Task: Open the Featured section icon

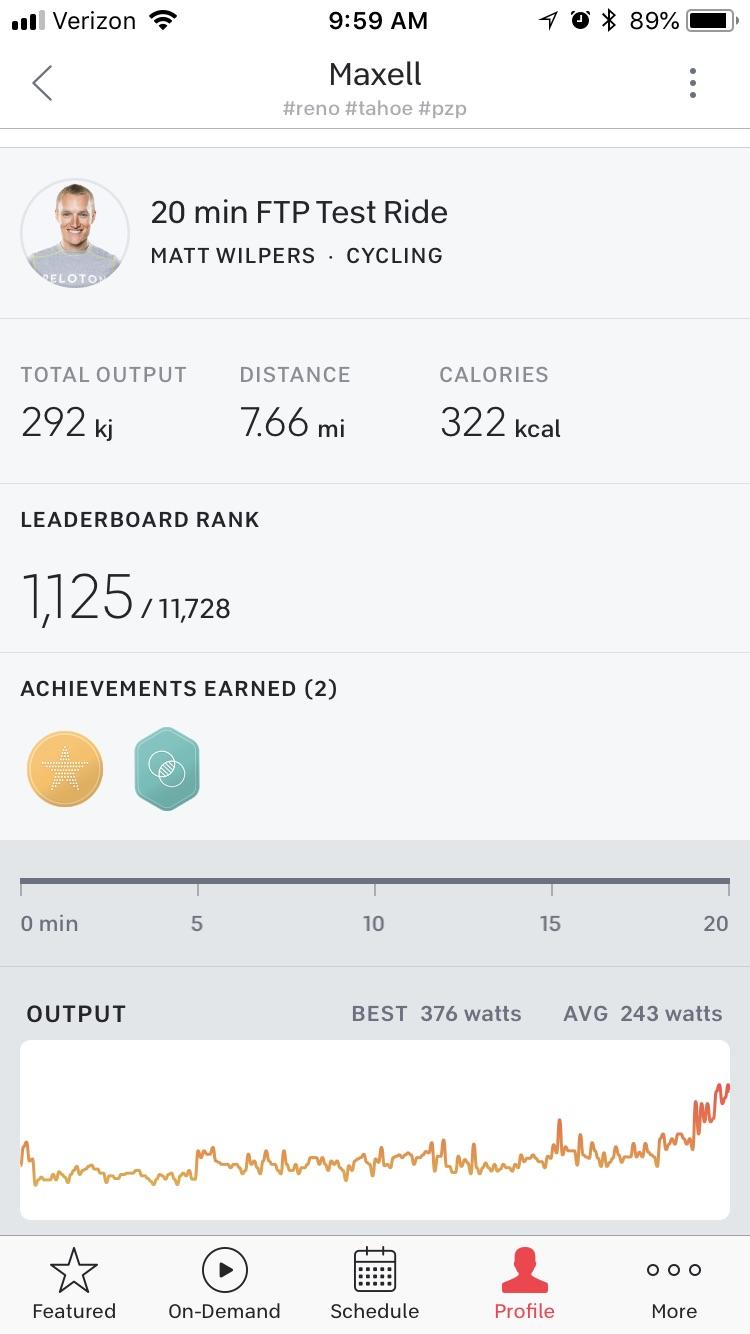Action: pos(74,1272)
